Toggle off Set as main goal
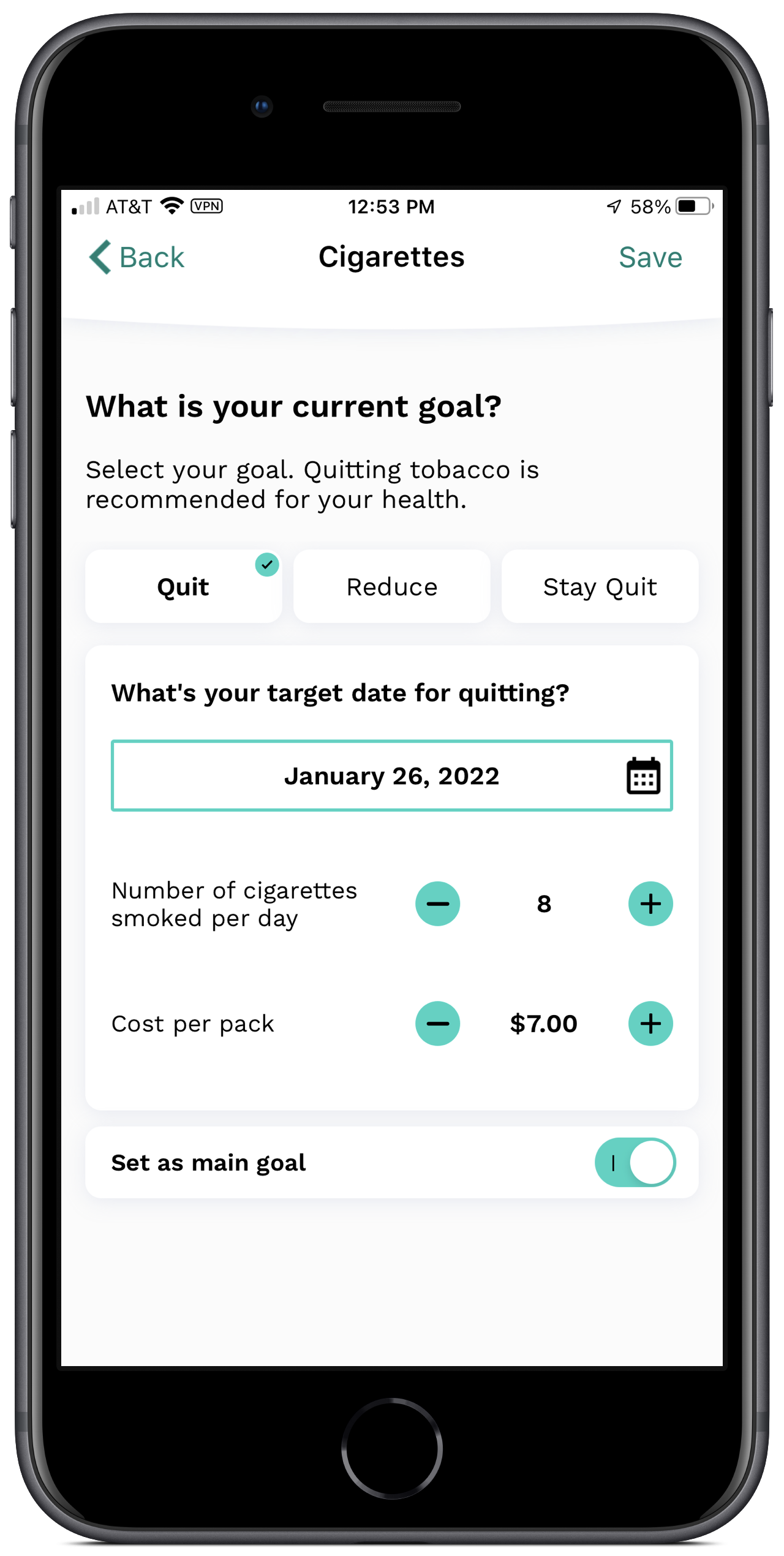The width and height of the screenshot is (784, 1556). 635,1162
